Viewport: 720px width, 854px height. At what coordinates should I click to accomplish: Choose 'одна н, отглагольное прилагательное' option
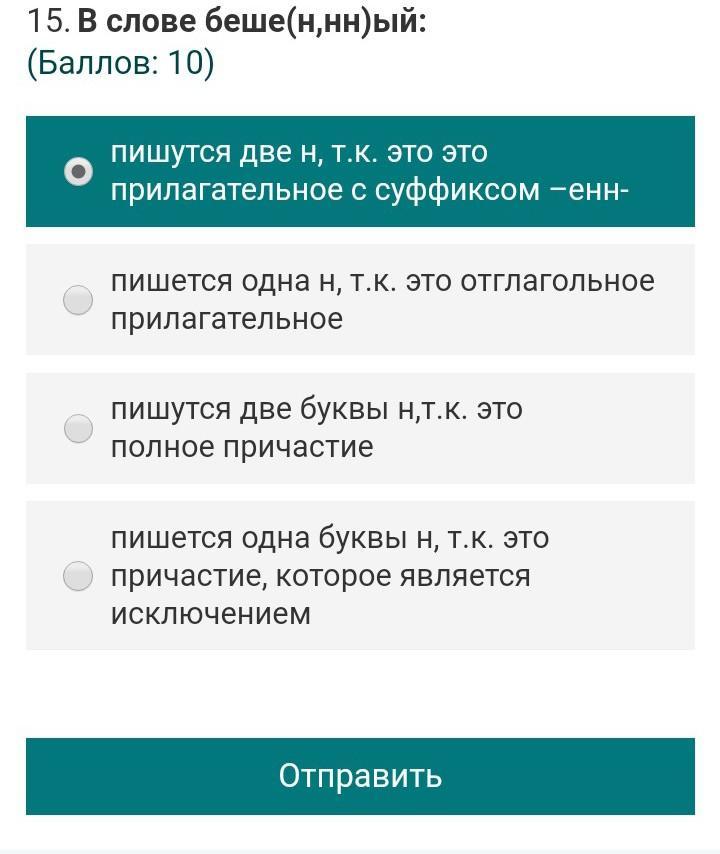point(360,300)
